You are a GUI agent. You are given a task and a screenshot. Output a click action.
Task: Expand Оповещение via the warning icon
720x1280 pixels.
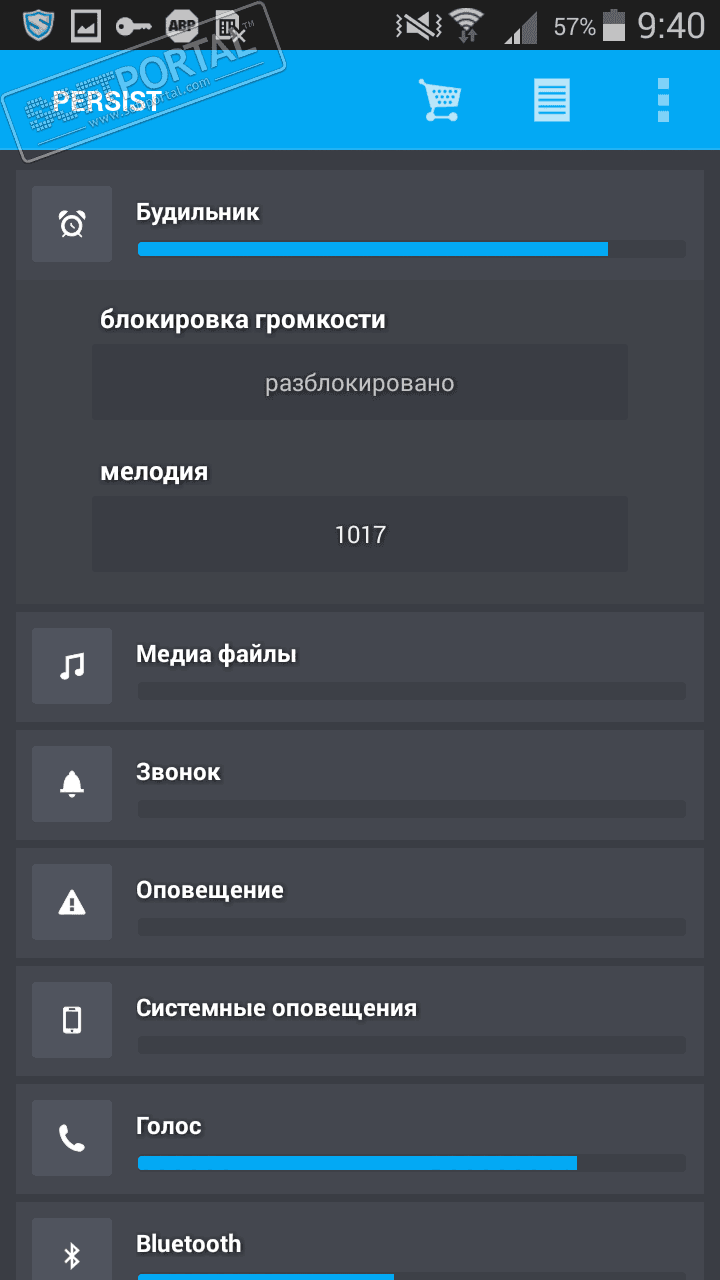(x=72, y=901)
